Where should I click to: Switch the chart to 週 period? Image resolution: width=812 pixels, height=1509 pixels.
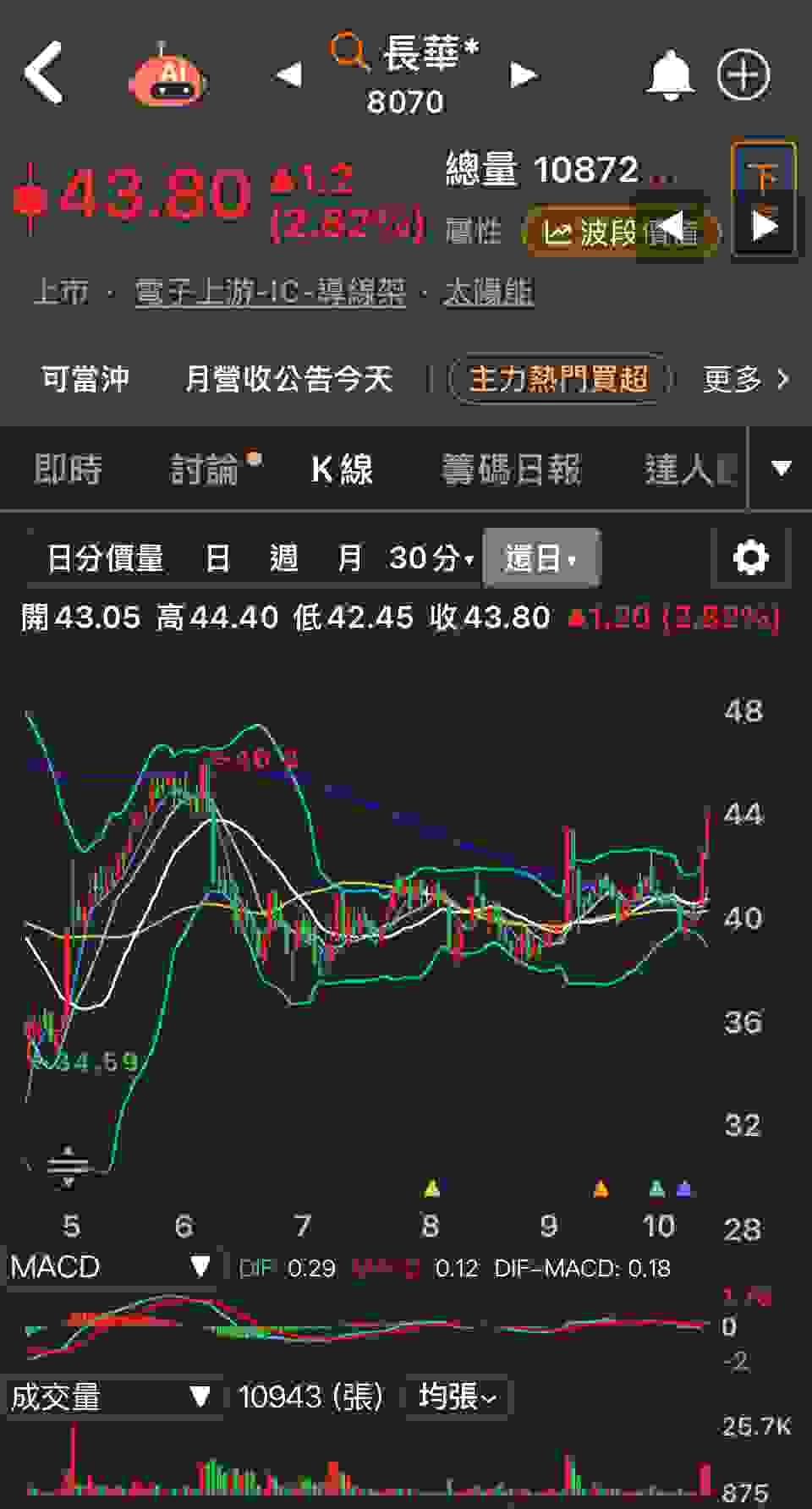(283, 558)
